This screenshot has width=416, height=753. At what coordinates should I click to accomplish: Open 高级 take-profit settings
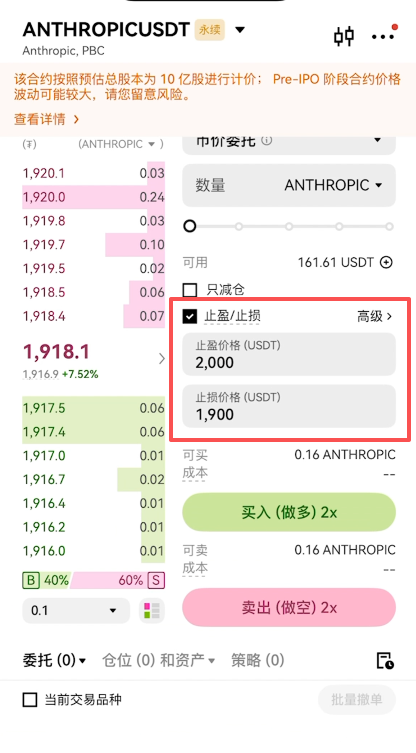pyautogui.click(x=375, y=316)
